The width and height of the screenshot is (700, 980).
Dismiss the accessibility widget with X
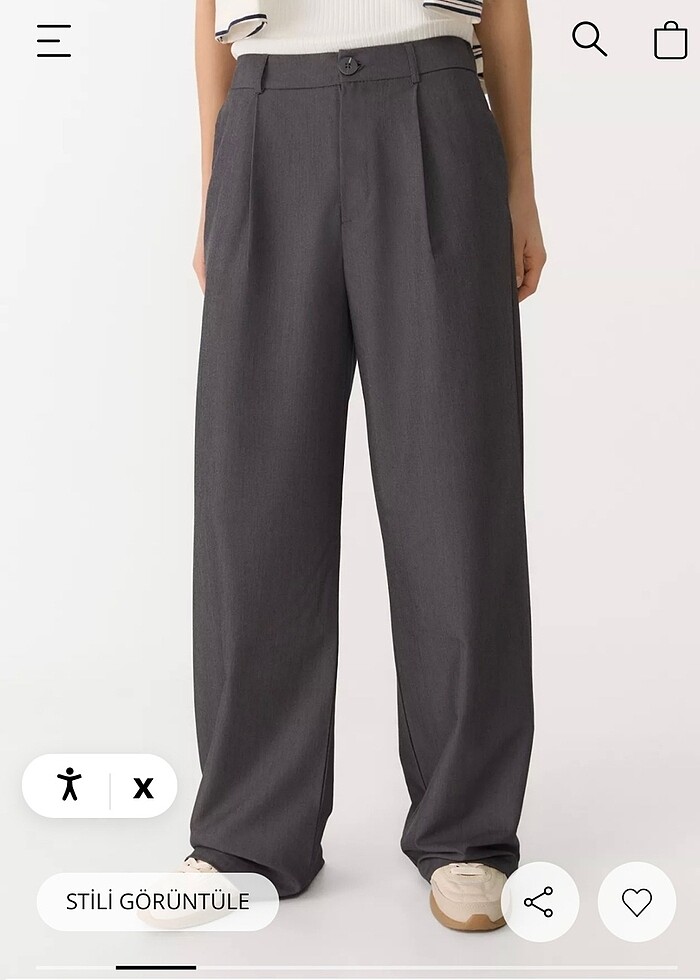[143, 787]
